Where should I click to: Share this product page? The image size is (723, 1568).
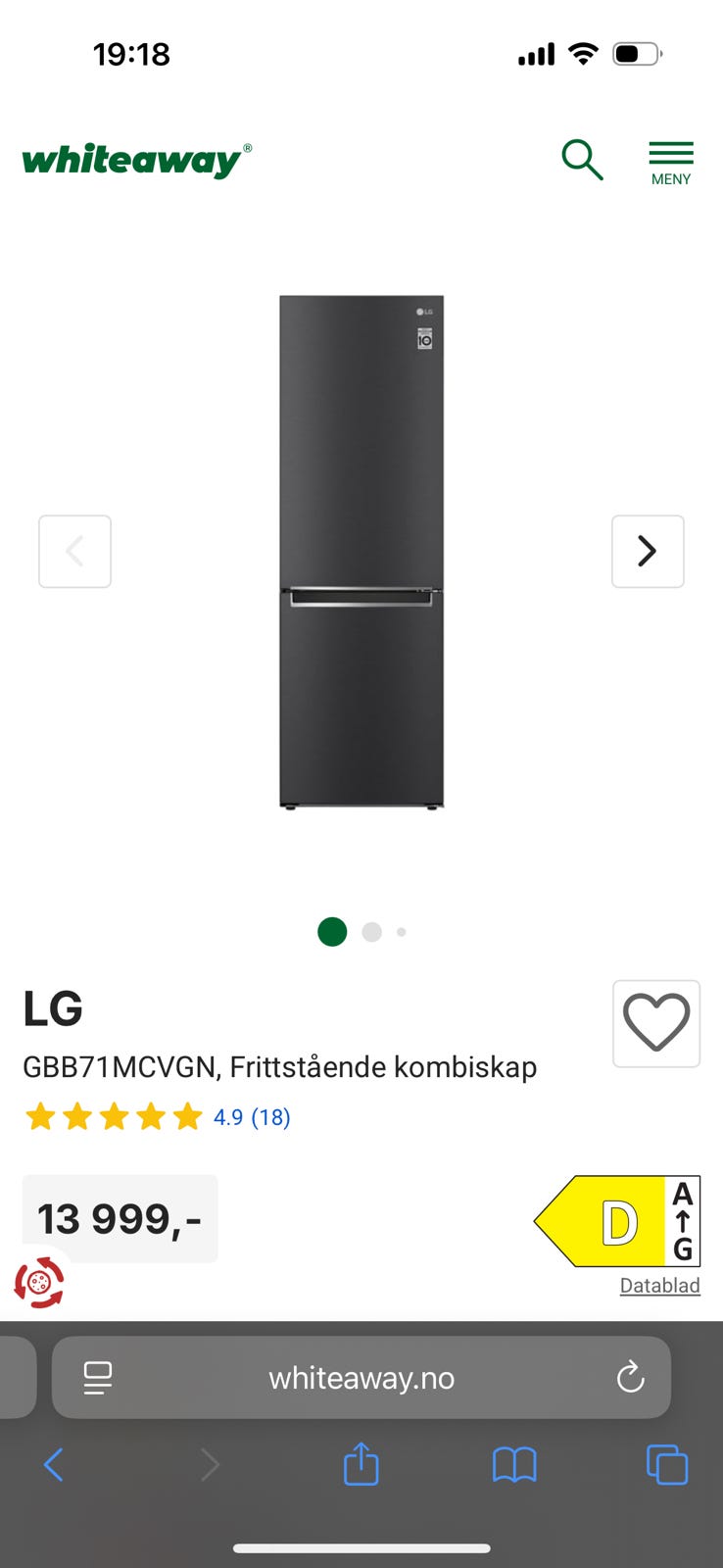click(361, 1464)
